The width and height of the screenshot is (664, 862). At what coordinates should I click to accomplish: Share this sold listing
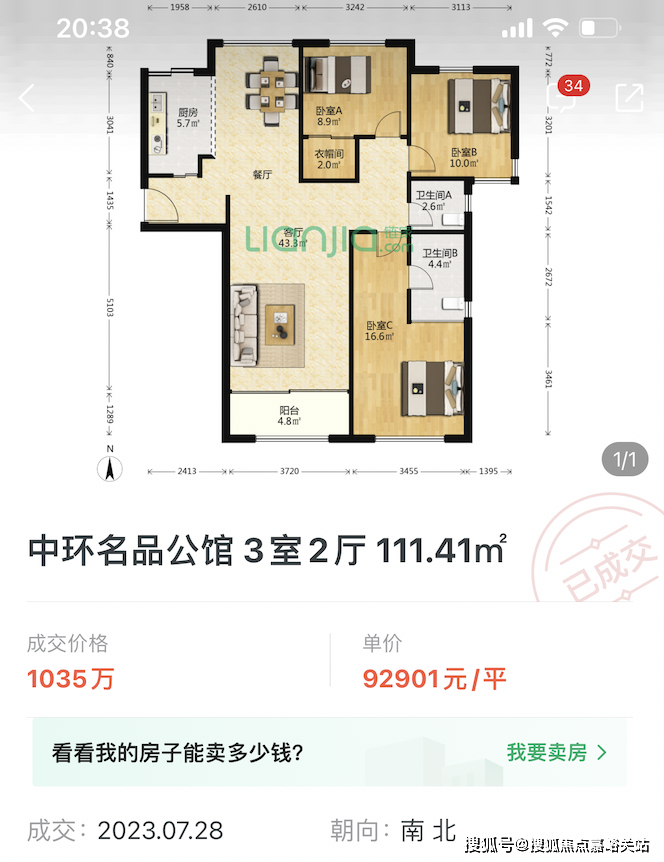coord(629,97)
